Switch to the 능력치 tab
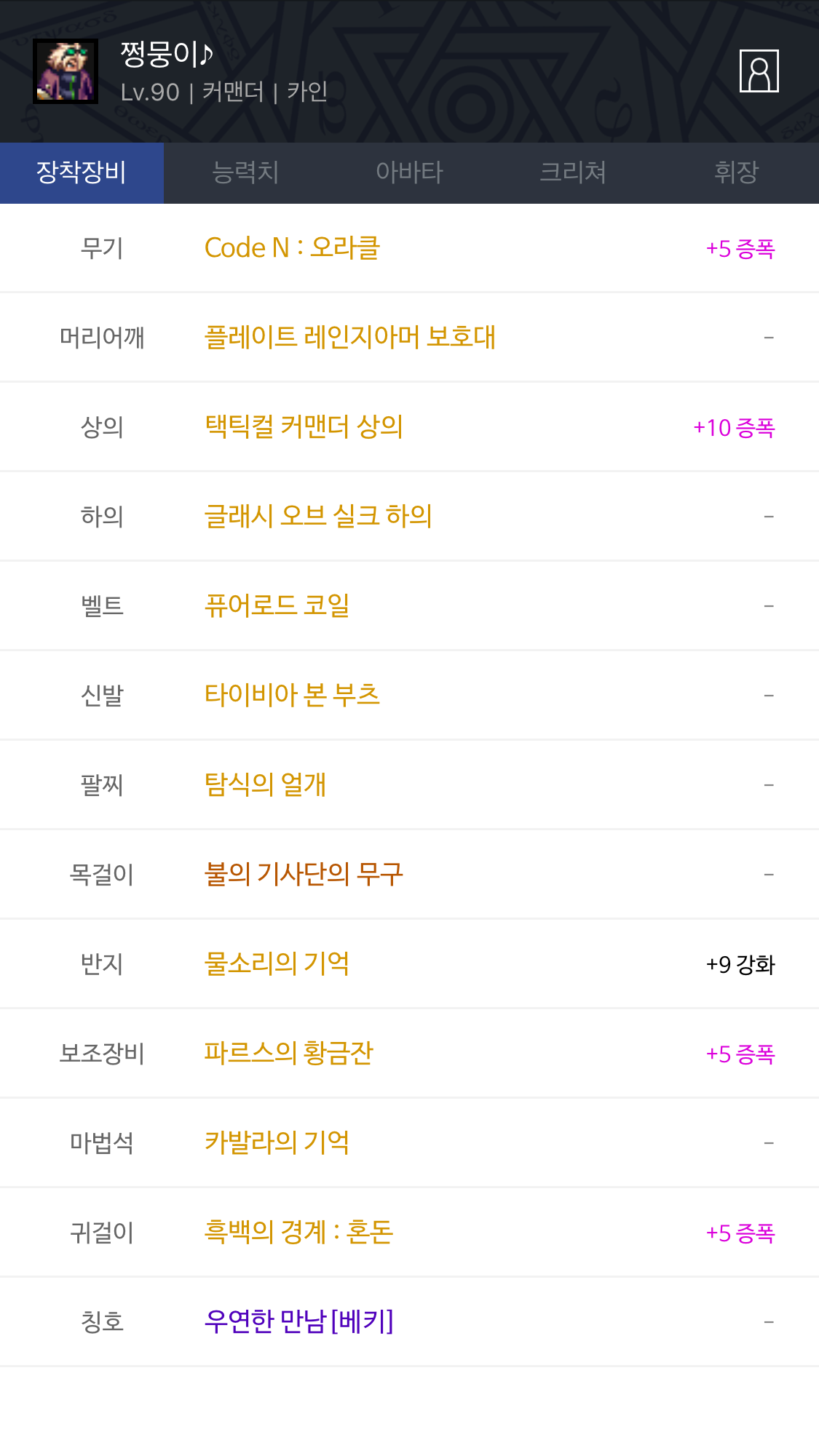This screenshot has width=819, height=1456. pyautogui.click(x=245, y=172)
